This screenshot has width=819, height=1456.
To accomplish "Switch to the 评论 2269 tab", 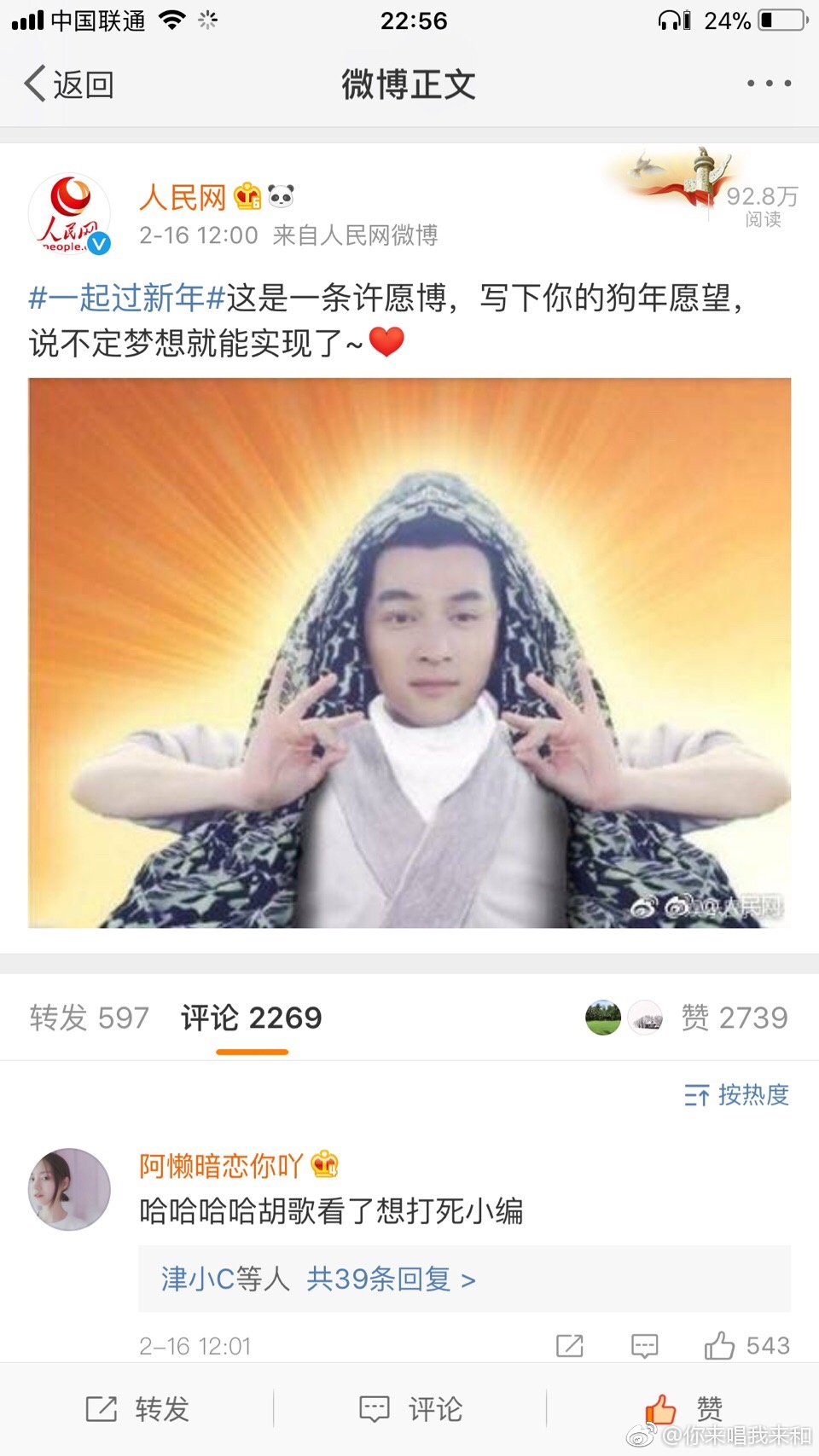I will point(252,1018).
